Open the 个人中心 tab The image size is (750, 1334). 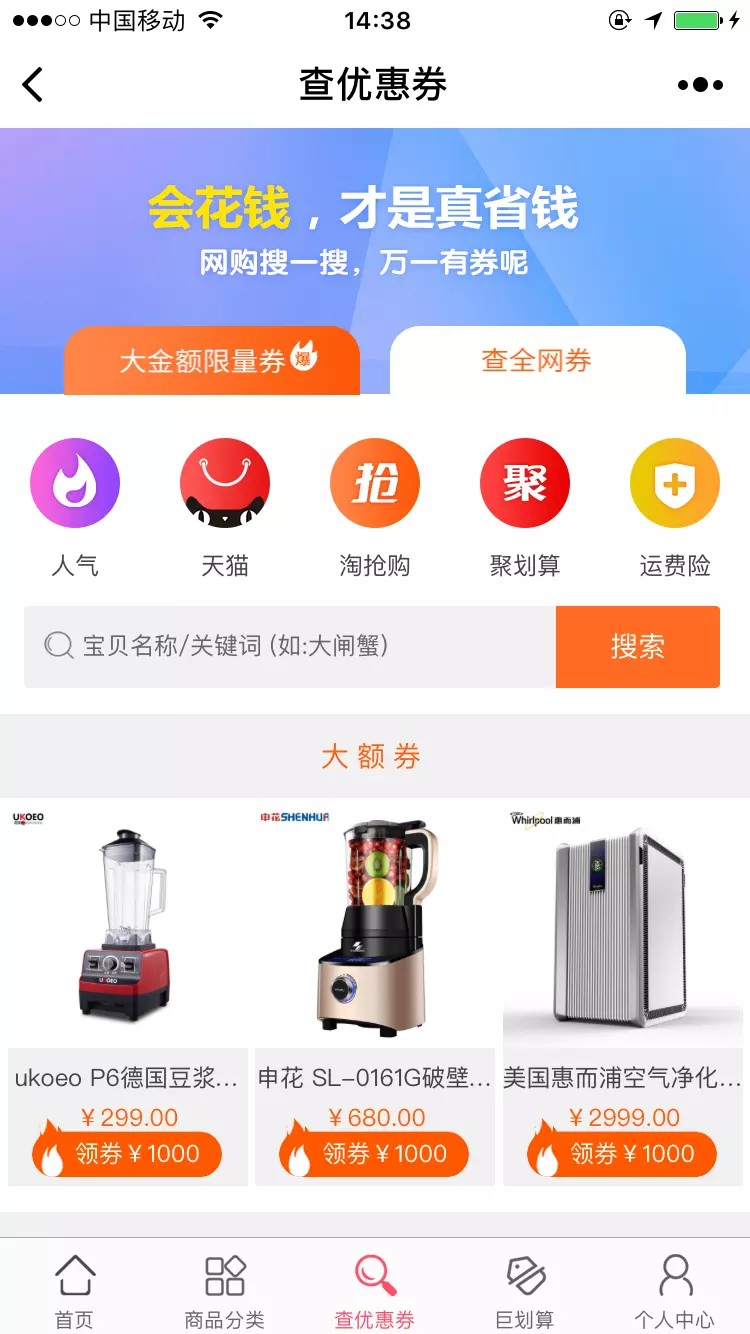pos(675,1290)
